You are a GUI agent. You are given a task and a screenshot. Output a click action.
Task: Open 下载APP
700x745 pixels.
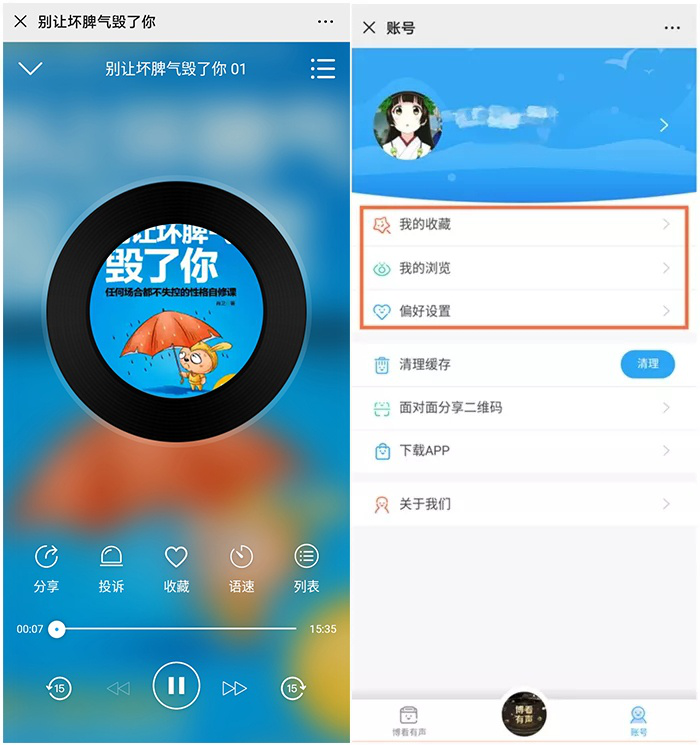(x=524, y=451)
